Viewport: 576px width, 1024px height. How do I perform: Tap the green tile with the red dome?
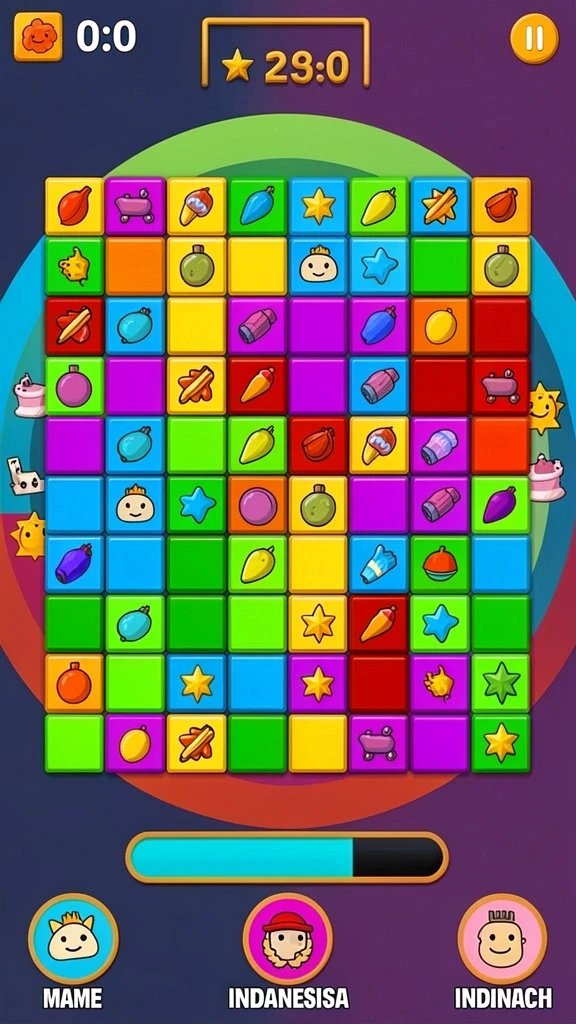coord(440,565)
